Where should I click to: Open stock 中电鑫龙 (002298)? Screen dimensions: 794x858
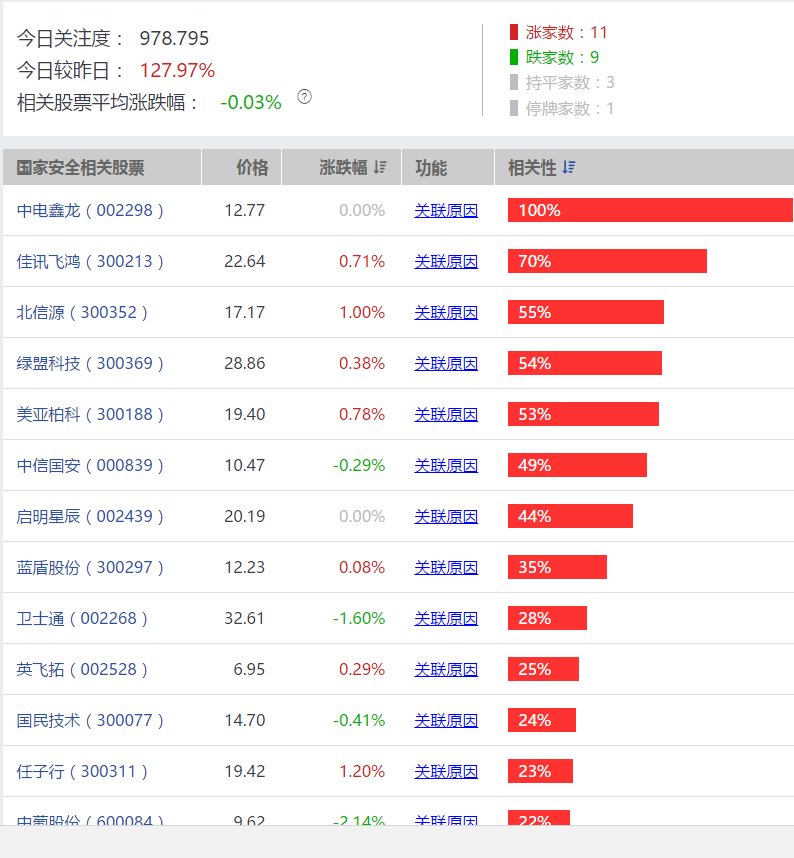pyautogui.click(x=90, y=210)
